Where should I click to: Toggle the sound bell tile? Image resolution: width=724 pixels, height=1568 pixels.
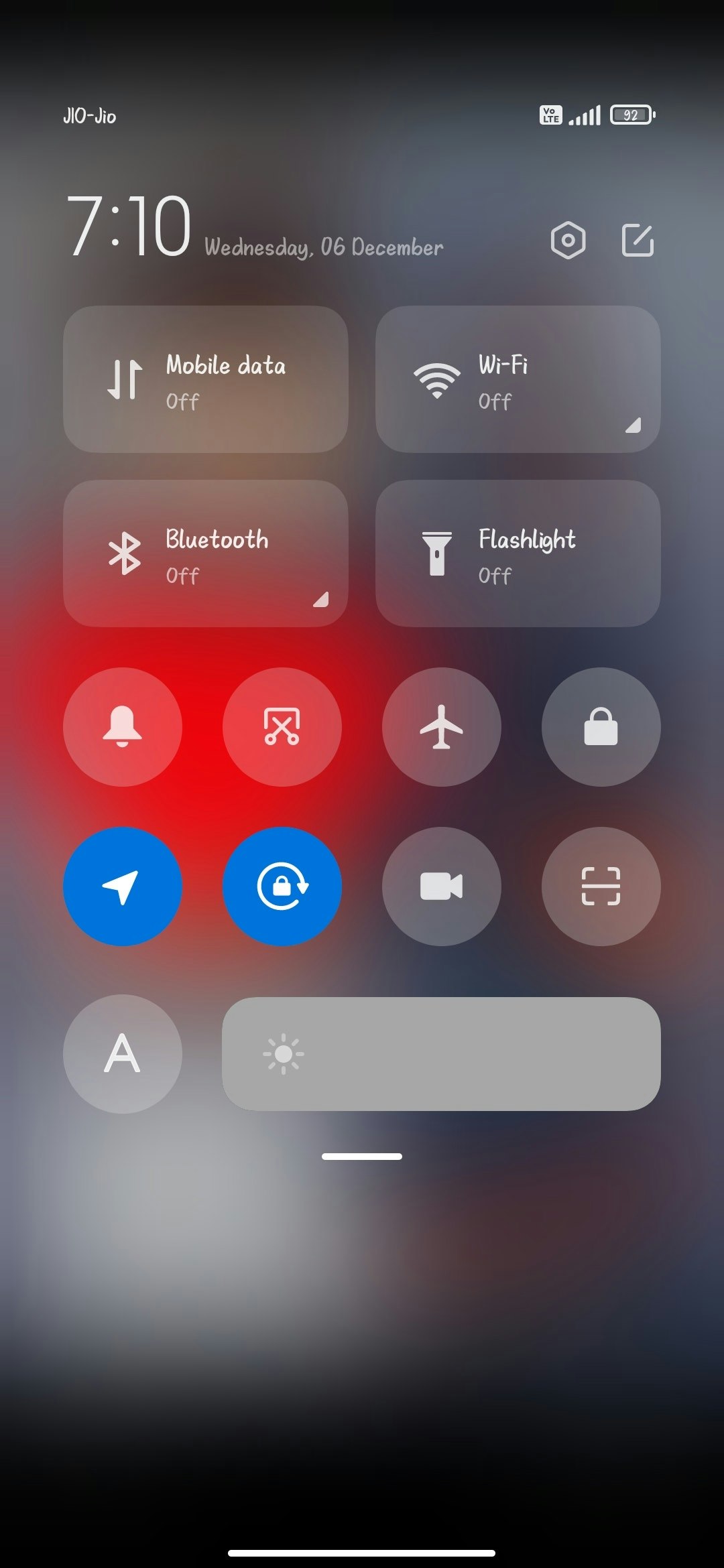click(122, 727)
